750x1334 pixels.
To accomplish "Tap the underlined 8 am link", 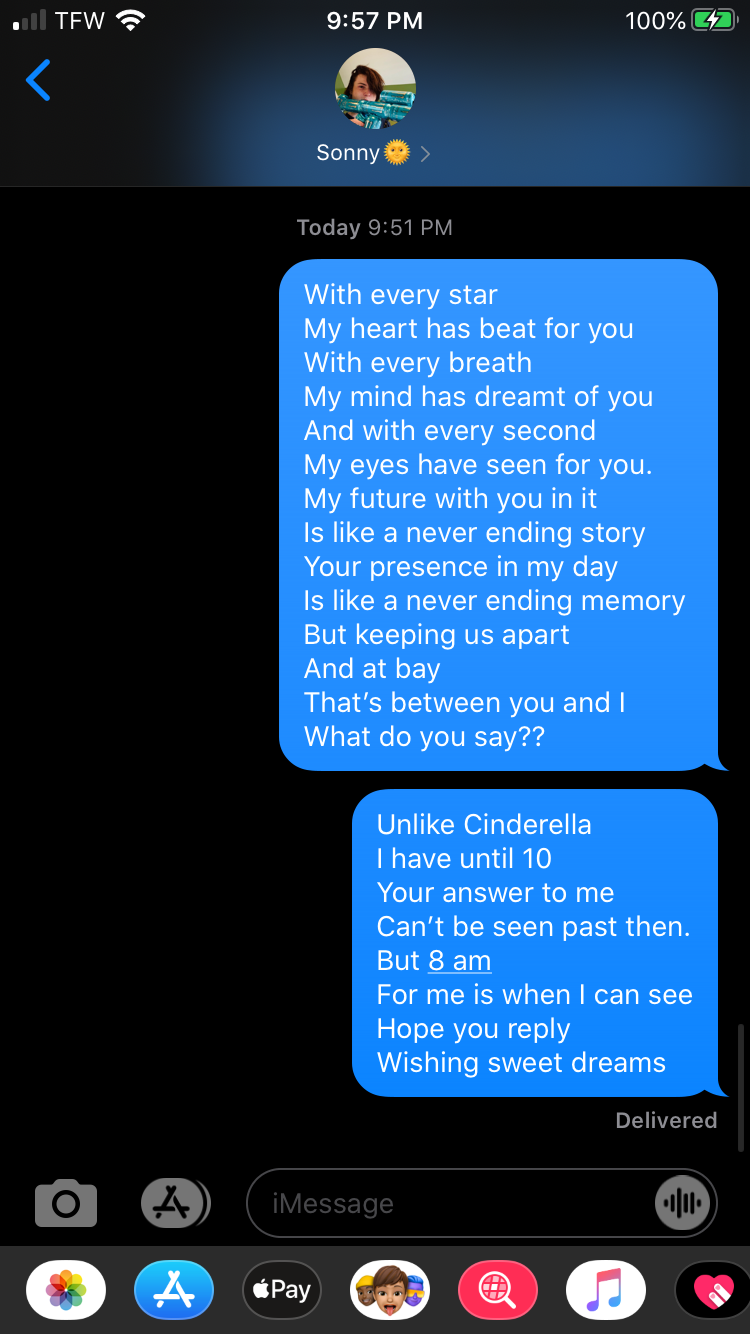I will coord(459,961).
